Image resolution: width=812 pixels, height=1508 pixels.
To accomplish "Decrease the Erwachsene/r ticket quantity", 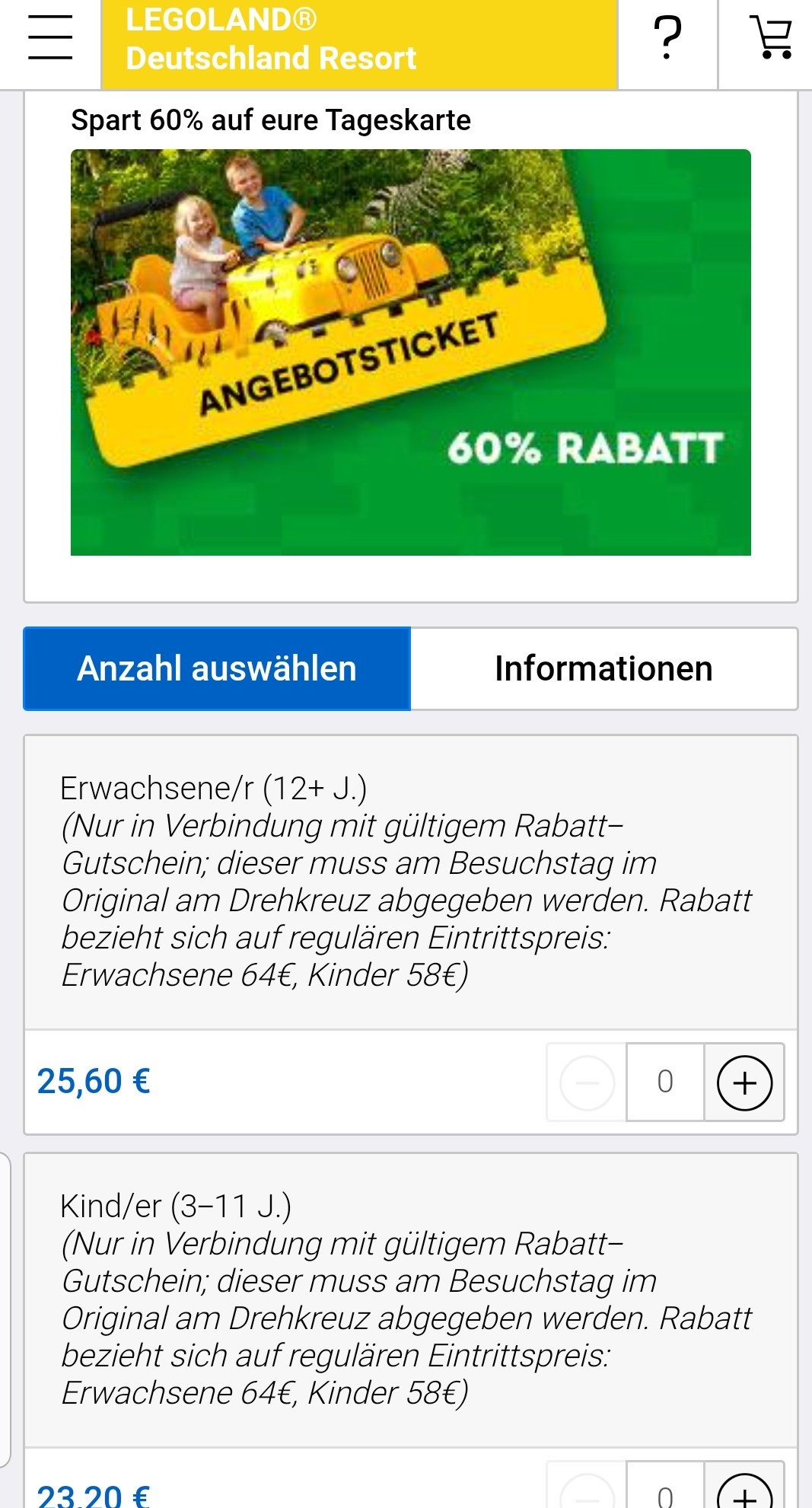I will 587,1082.
